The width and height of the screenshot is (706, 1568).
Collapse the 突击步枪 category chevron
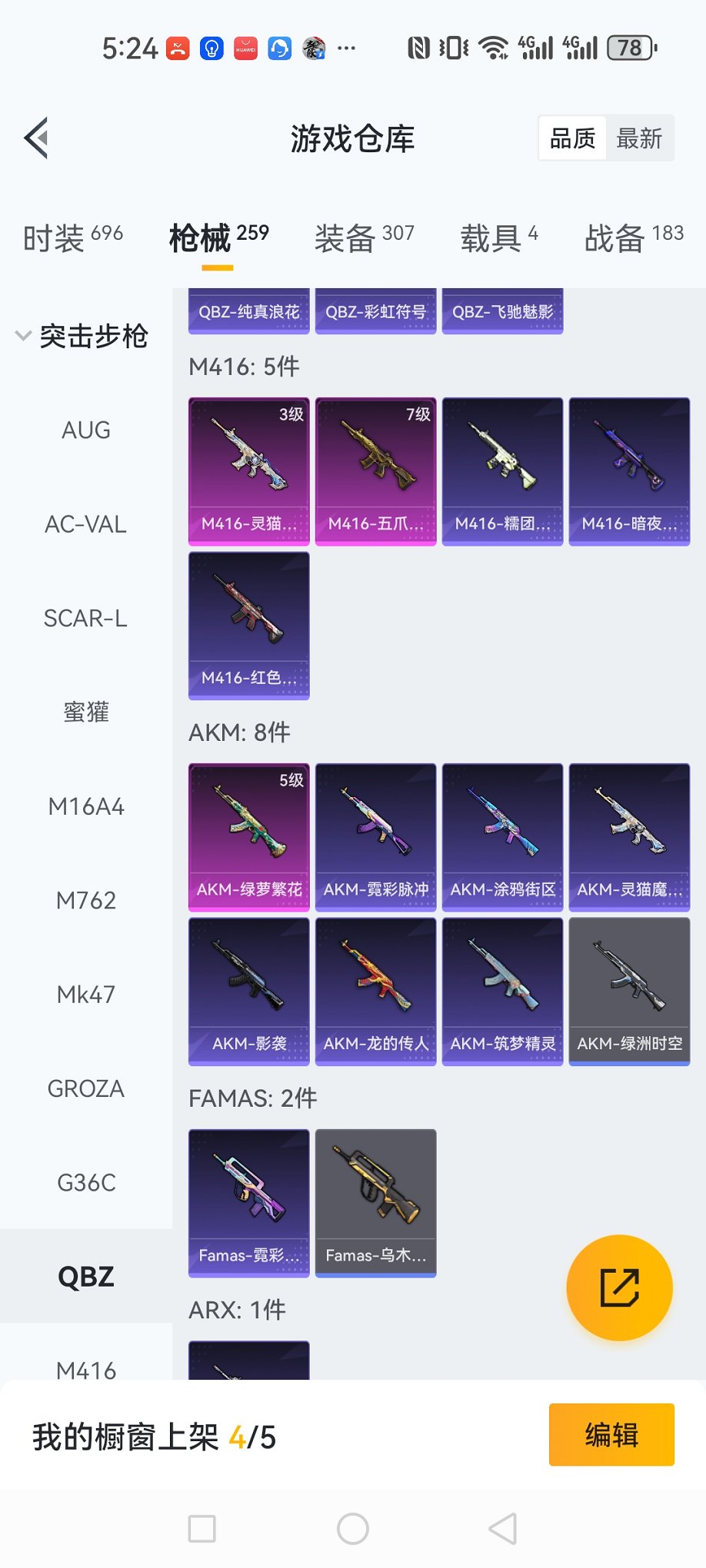pyautogui.click(x=23, y=336)
